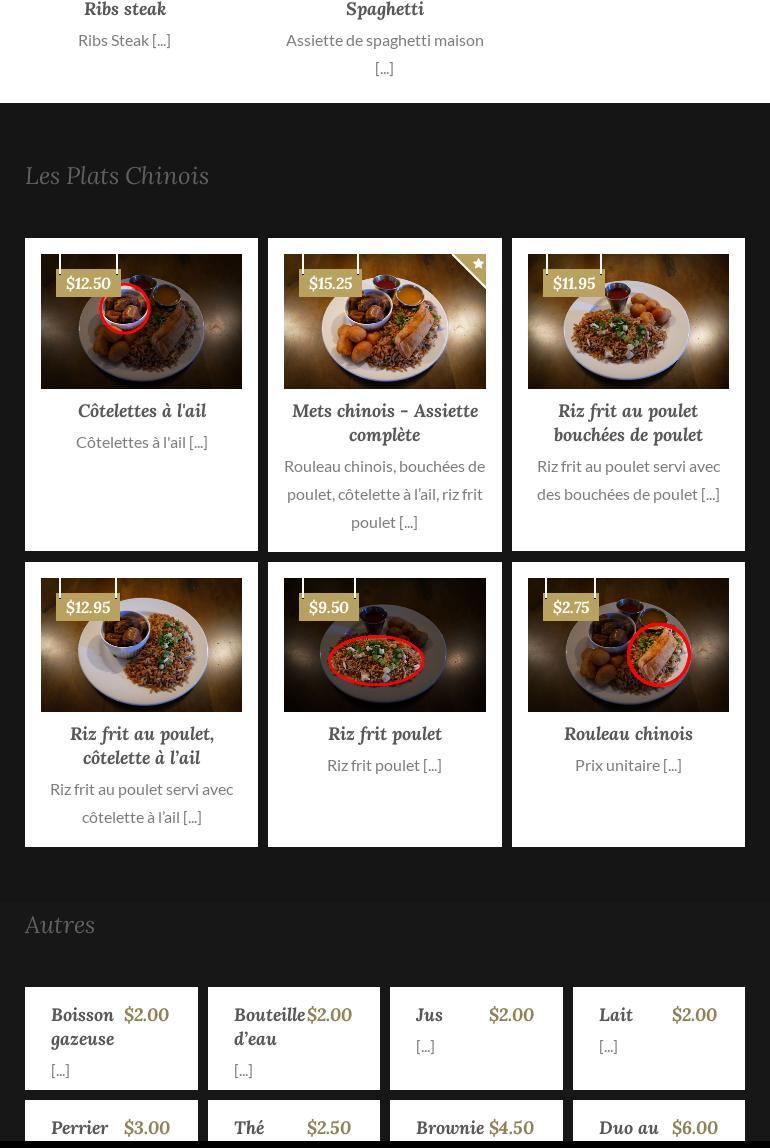Image resolution: width=770 pixels, height=1148 pixels.
Task: Open the Brownie dessert item
Action: [450, 1127]
